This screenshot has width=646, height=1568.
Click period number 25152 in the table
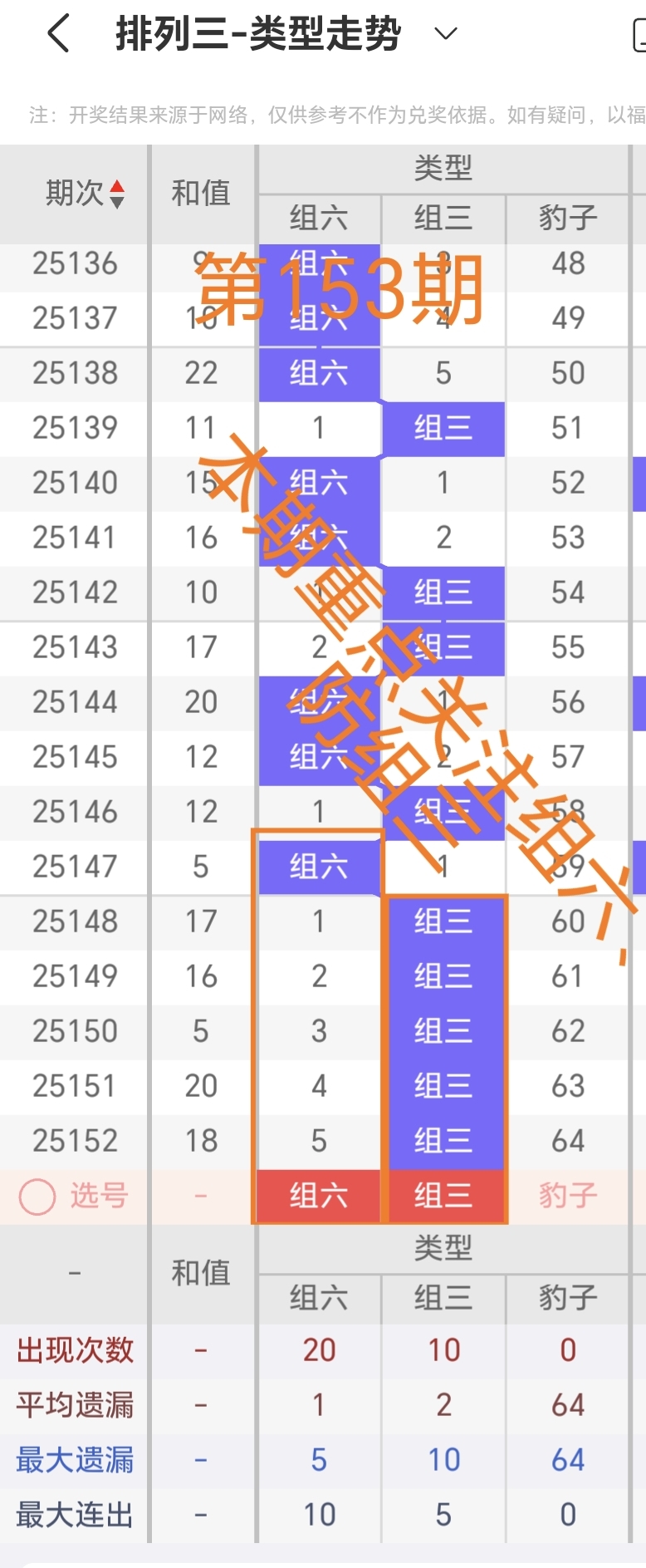pyautogui.click(x=74, y=1141)
